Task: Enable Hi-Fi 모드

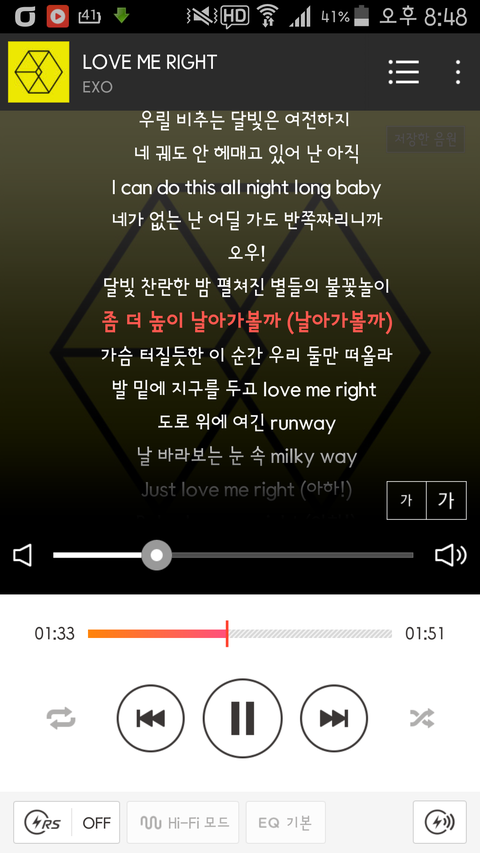Action: (183, 822)
